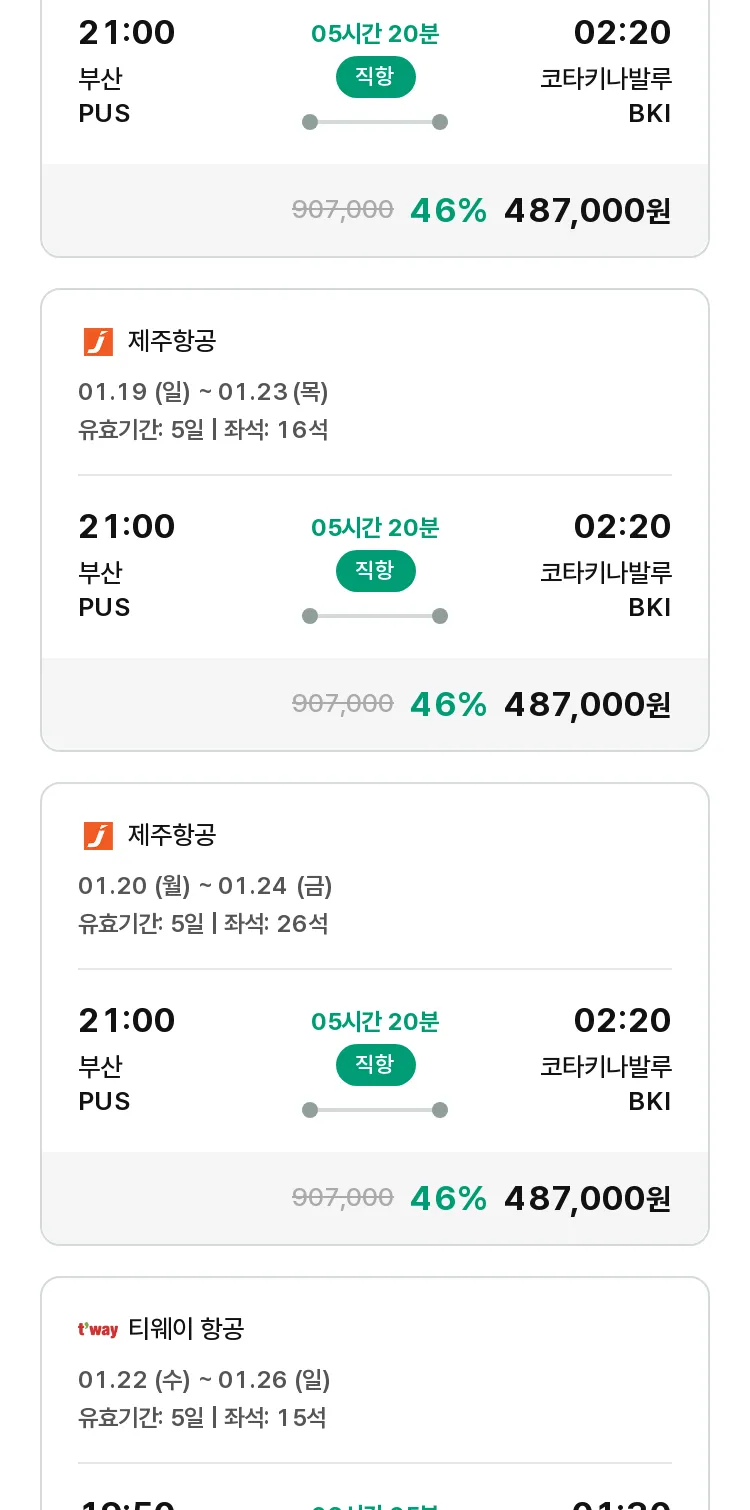Viewport: 750px width, 1510px height.
Task: Open the T'way Air 01.22 ~ 01.26 flight card
Action: 375,1393
